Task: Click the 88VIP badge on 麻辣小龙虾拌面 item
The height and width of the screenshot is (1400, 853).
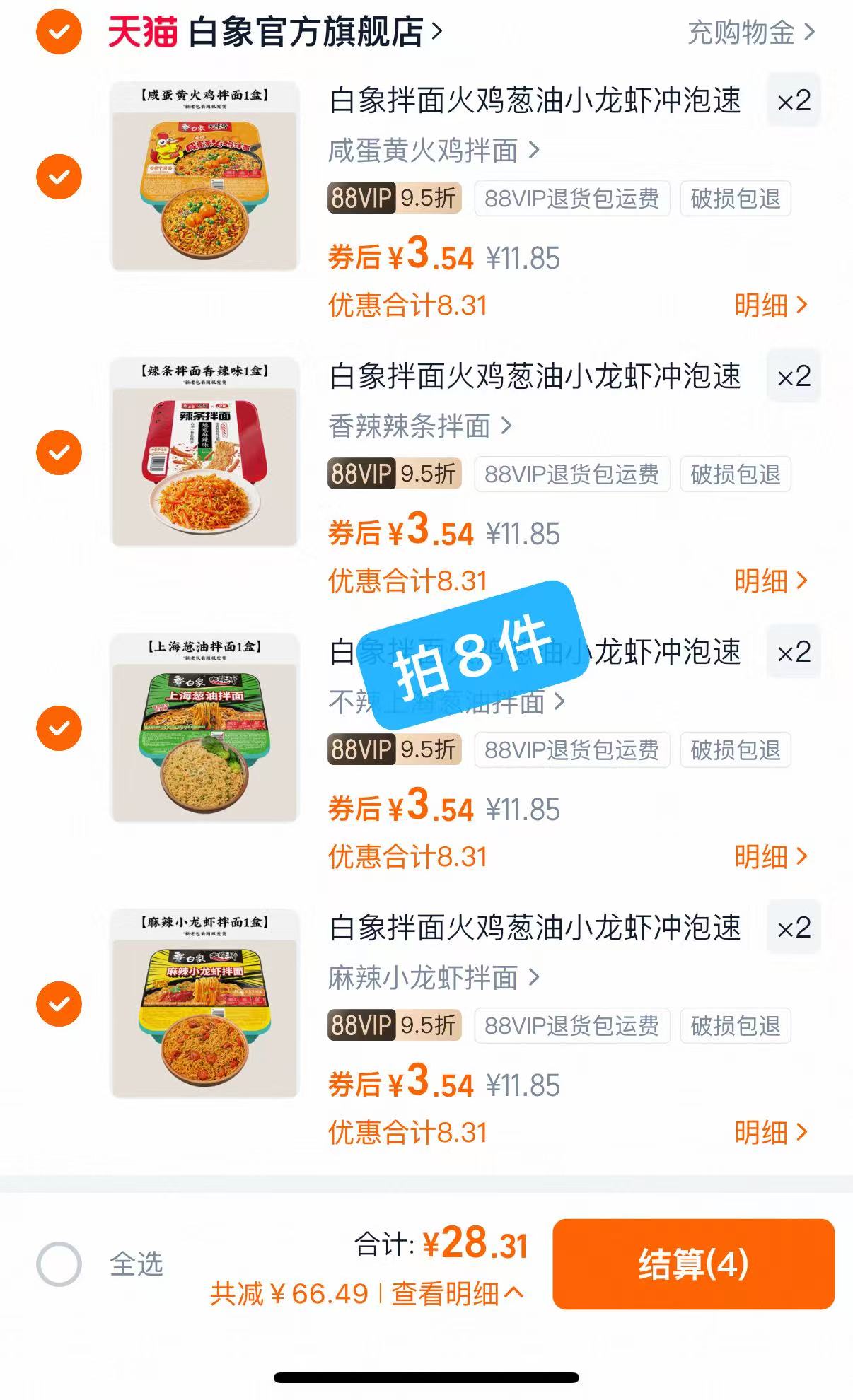Action: tap(393, 1027)
